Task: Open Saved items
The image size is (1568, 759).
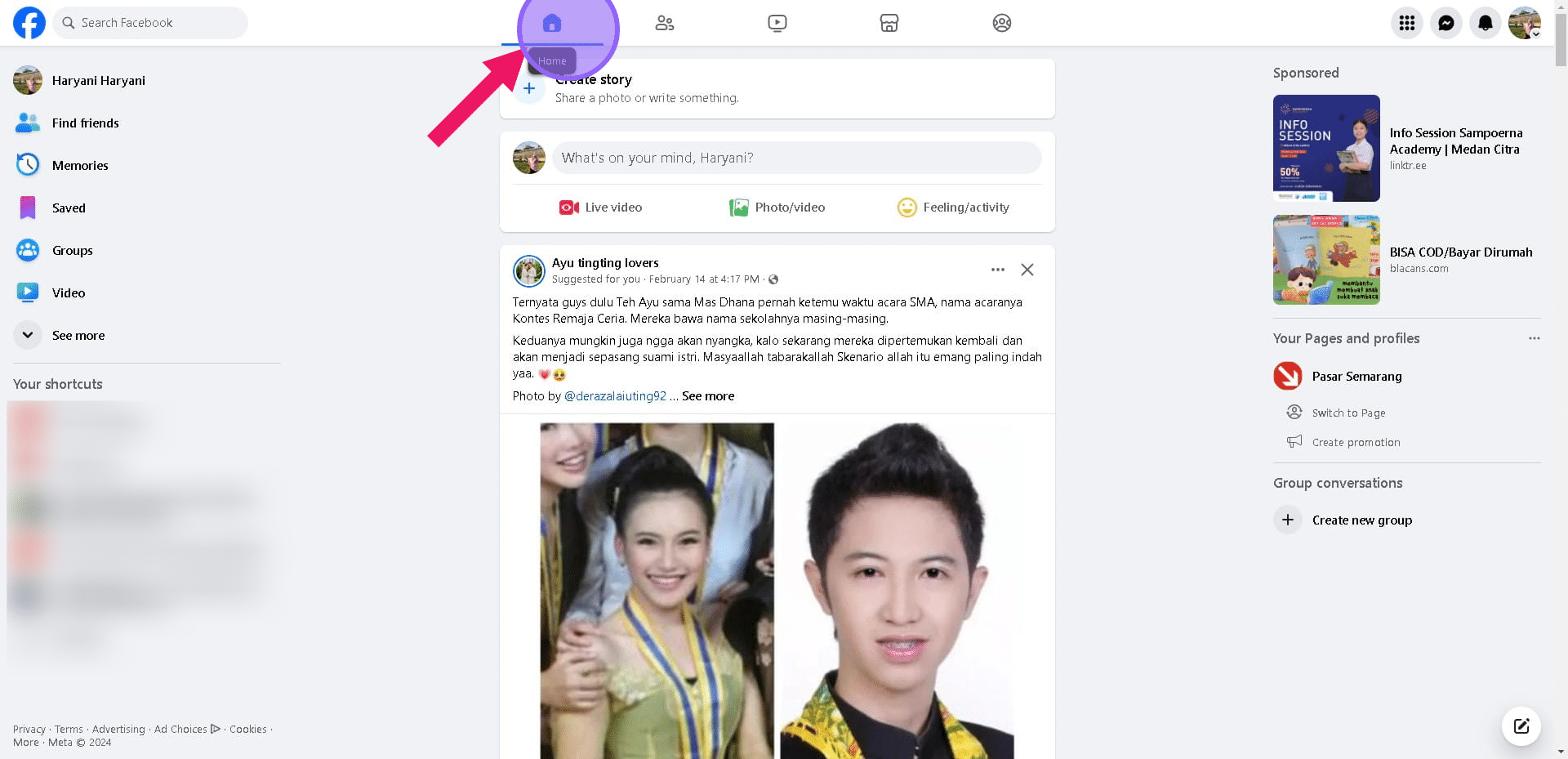Action: coord(69,208)
